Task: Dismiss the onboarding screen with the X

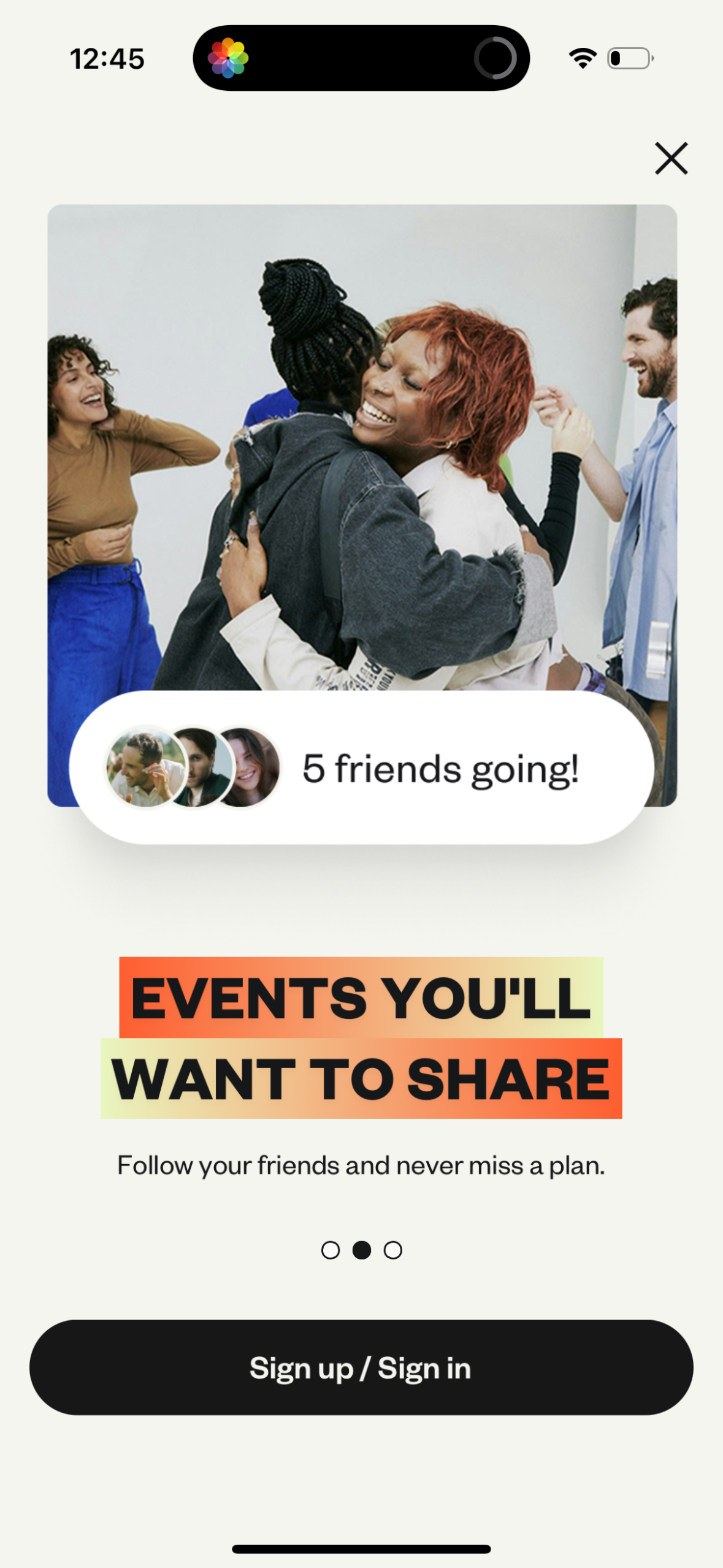Action: 672,158
